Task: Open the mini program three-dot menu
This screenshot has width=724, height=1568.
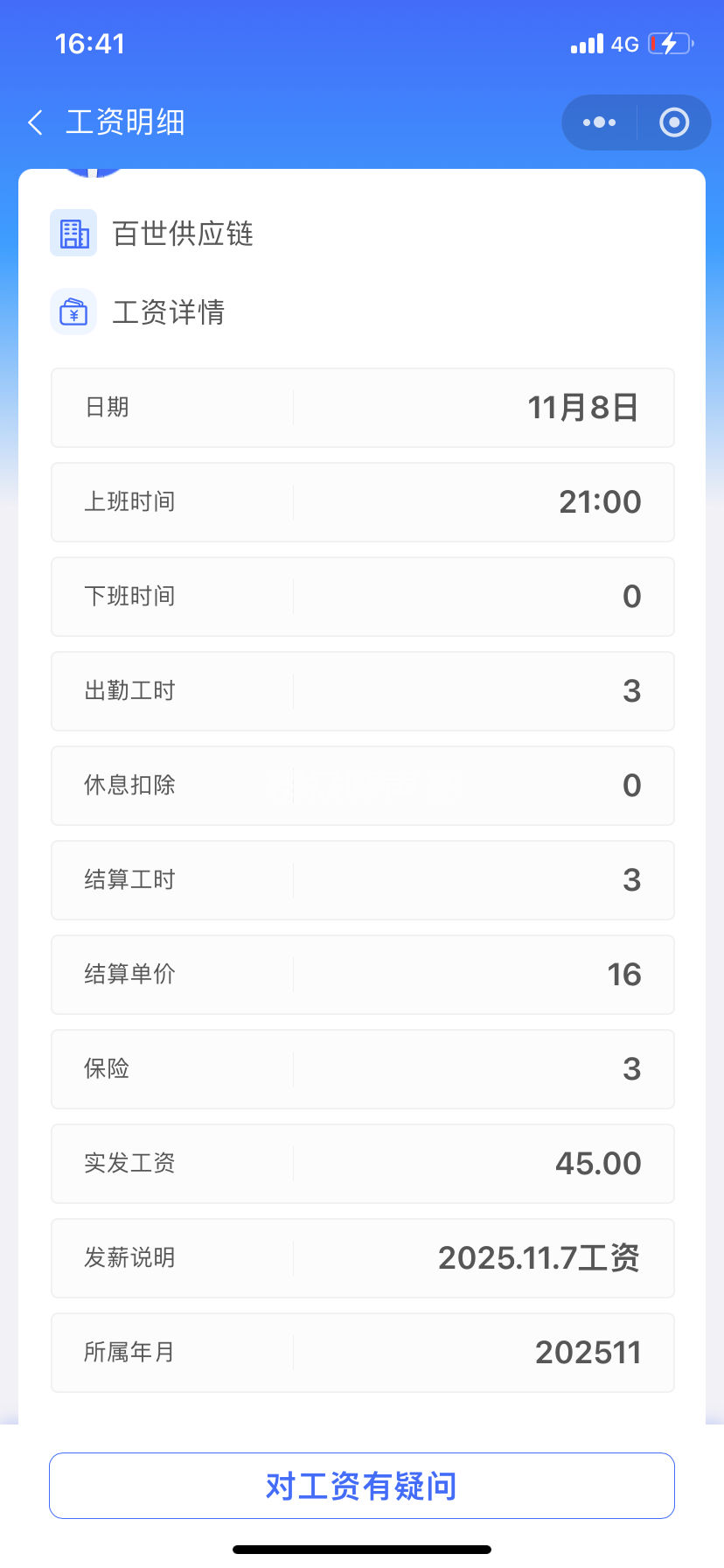Action: 599,122
